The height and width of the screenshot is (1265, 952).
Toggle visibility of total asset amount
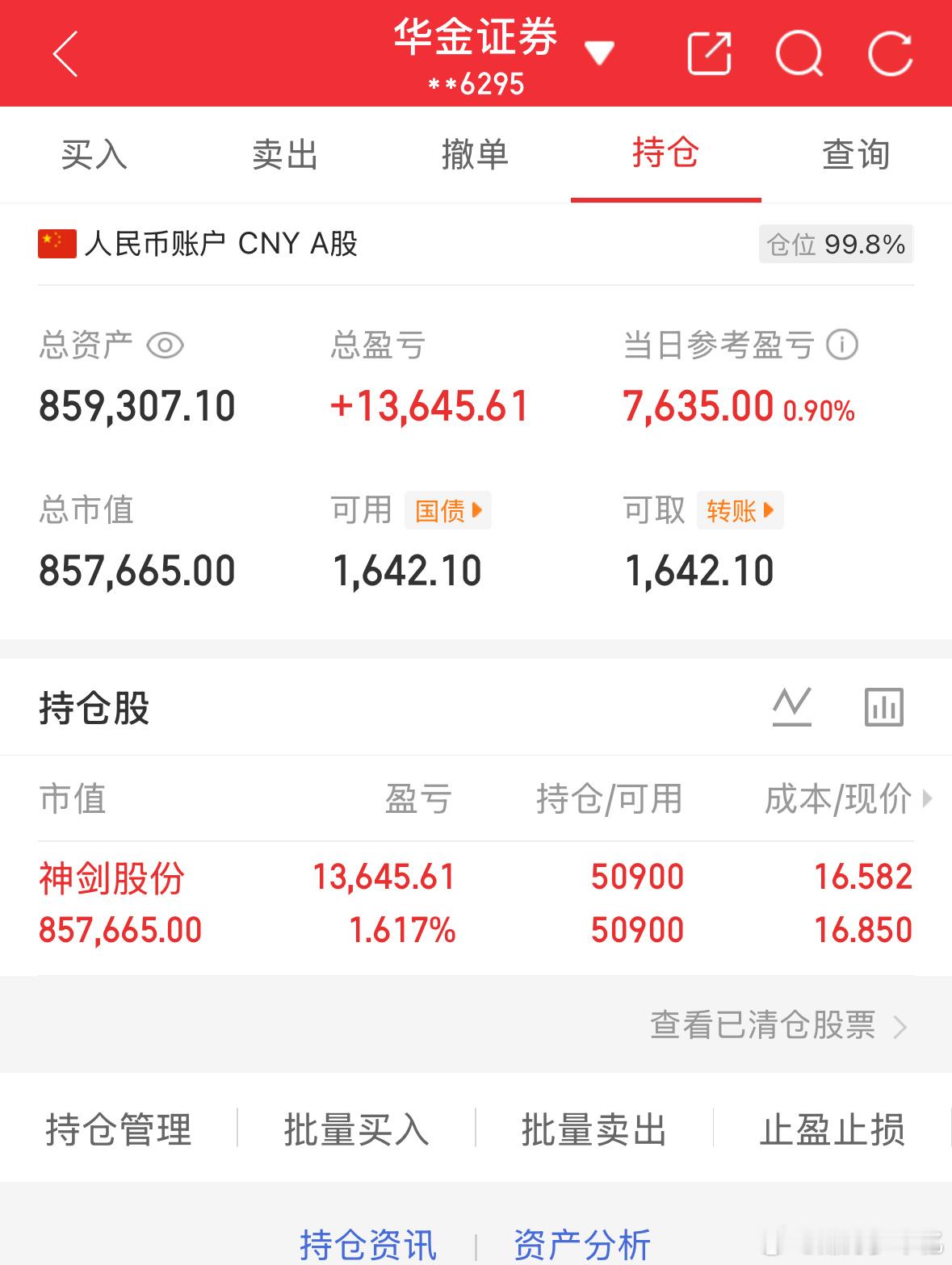pyautogui.click(x=165, y=344)
